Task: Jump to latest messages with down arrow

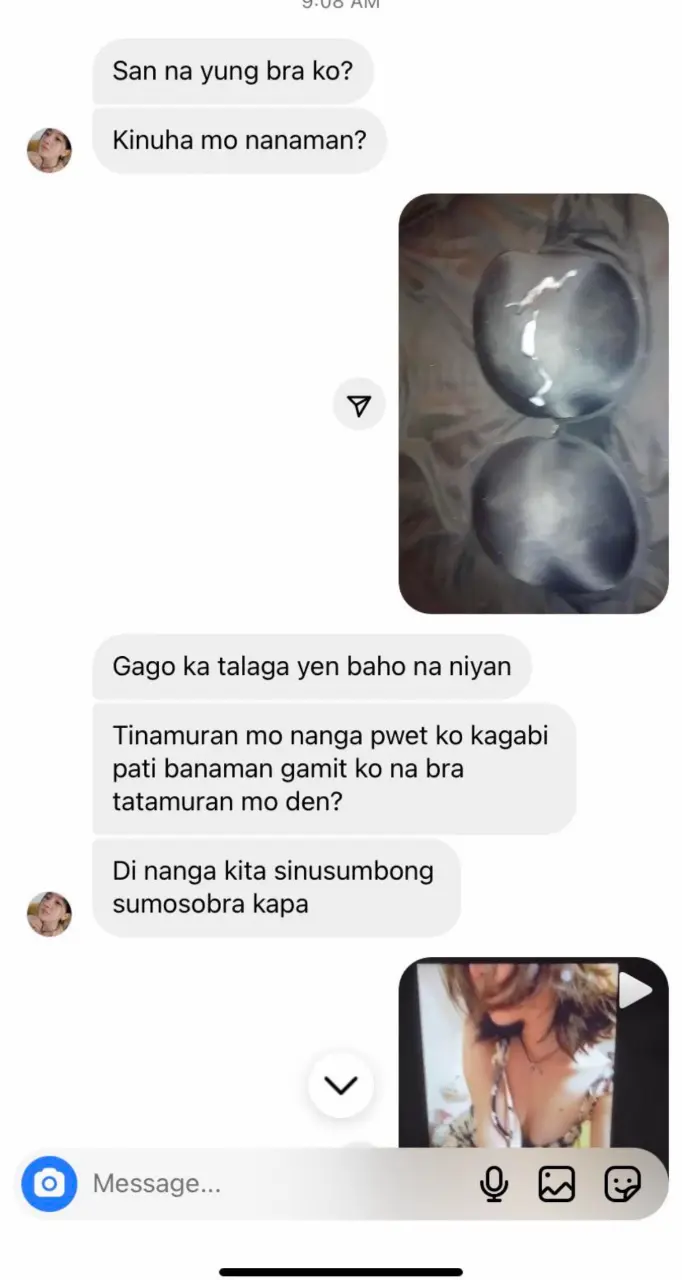Action: tap(341, 1085)
